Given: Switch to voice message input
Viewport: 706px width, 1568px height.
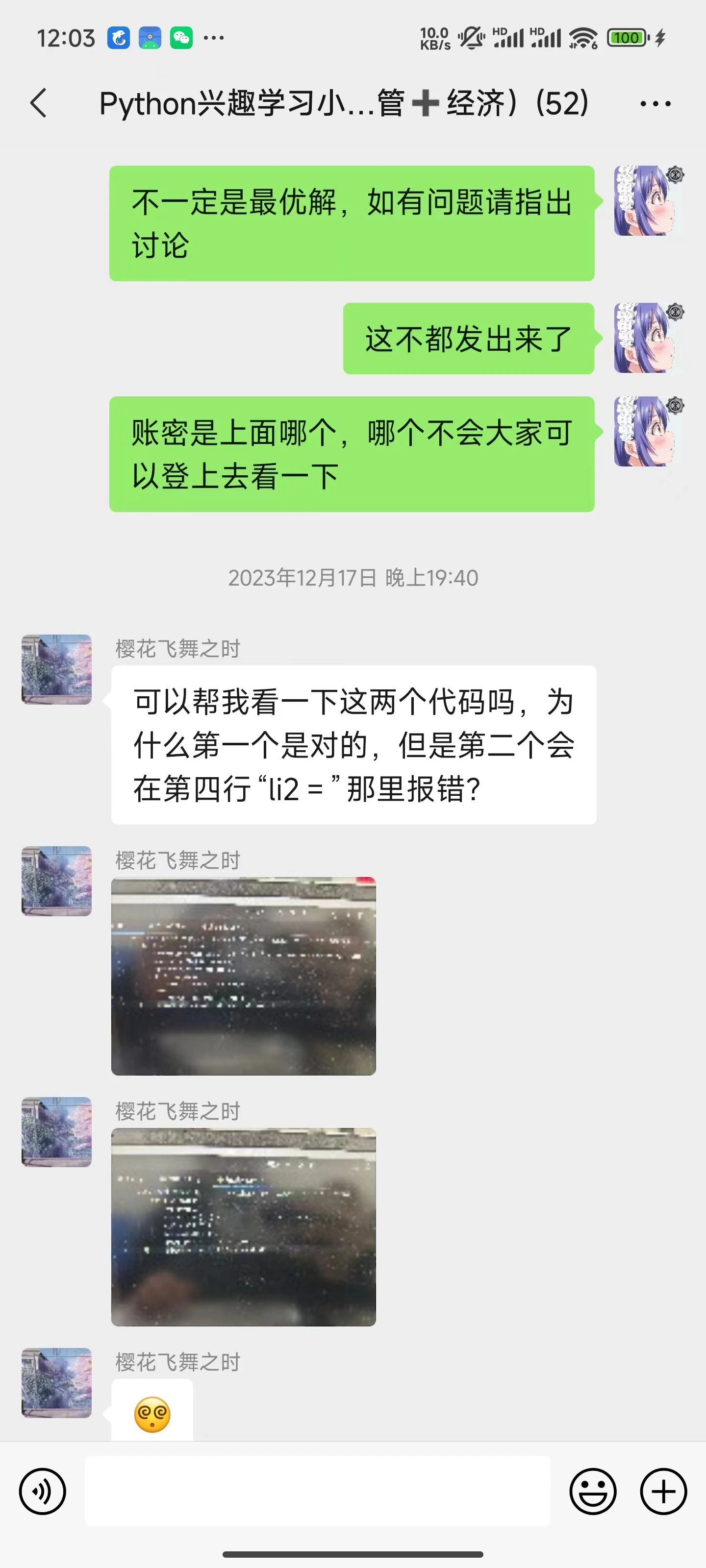Looking at the screenshot, I should [43, 1491].
